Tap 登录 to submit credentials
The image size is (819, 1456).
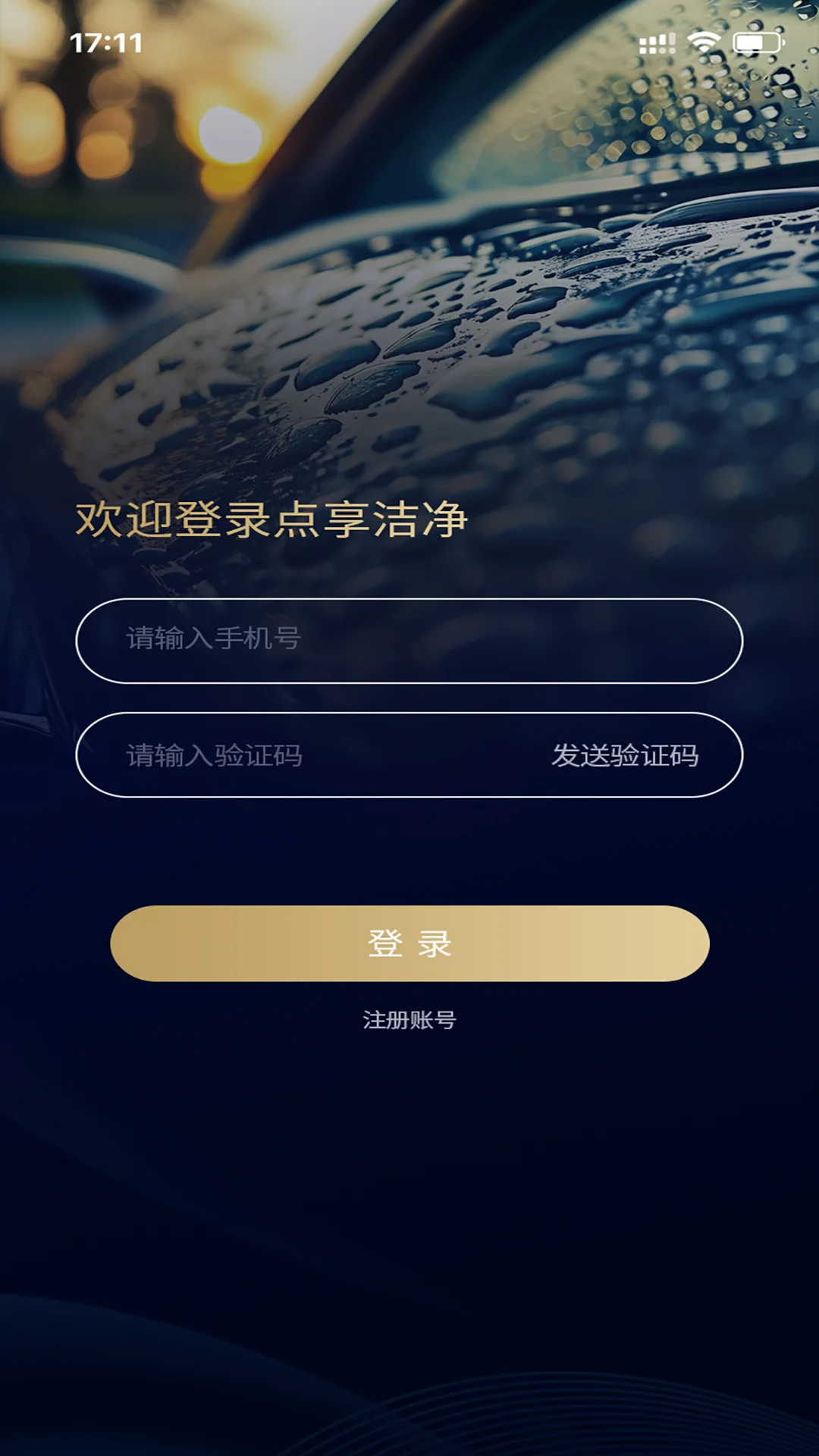pos(409,943)
